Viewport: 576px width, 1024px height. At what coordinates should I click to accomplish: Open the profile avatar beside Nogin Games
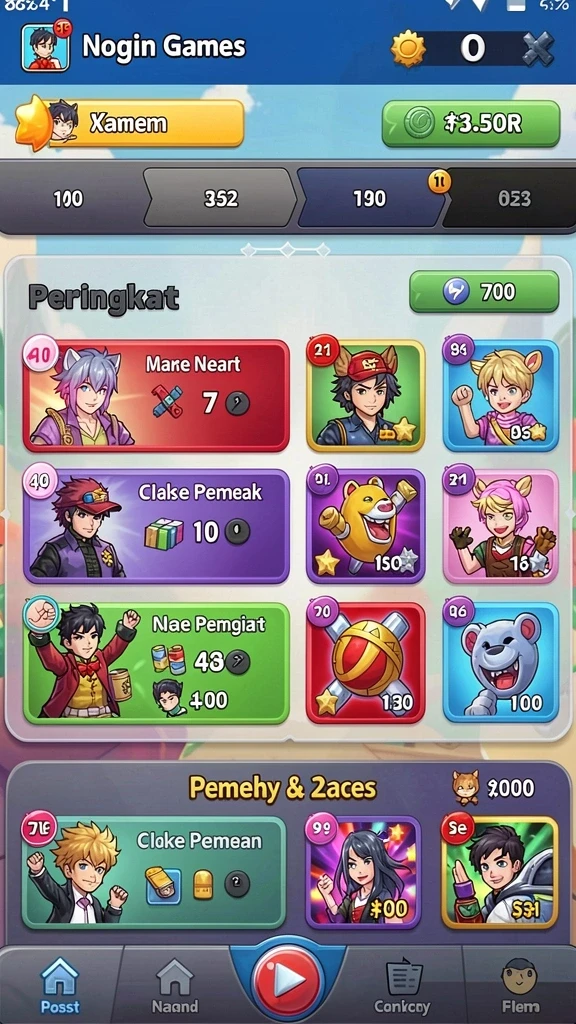[45, 47]
